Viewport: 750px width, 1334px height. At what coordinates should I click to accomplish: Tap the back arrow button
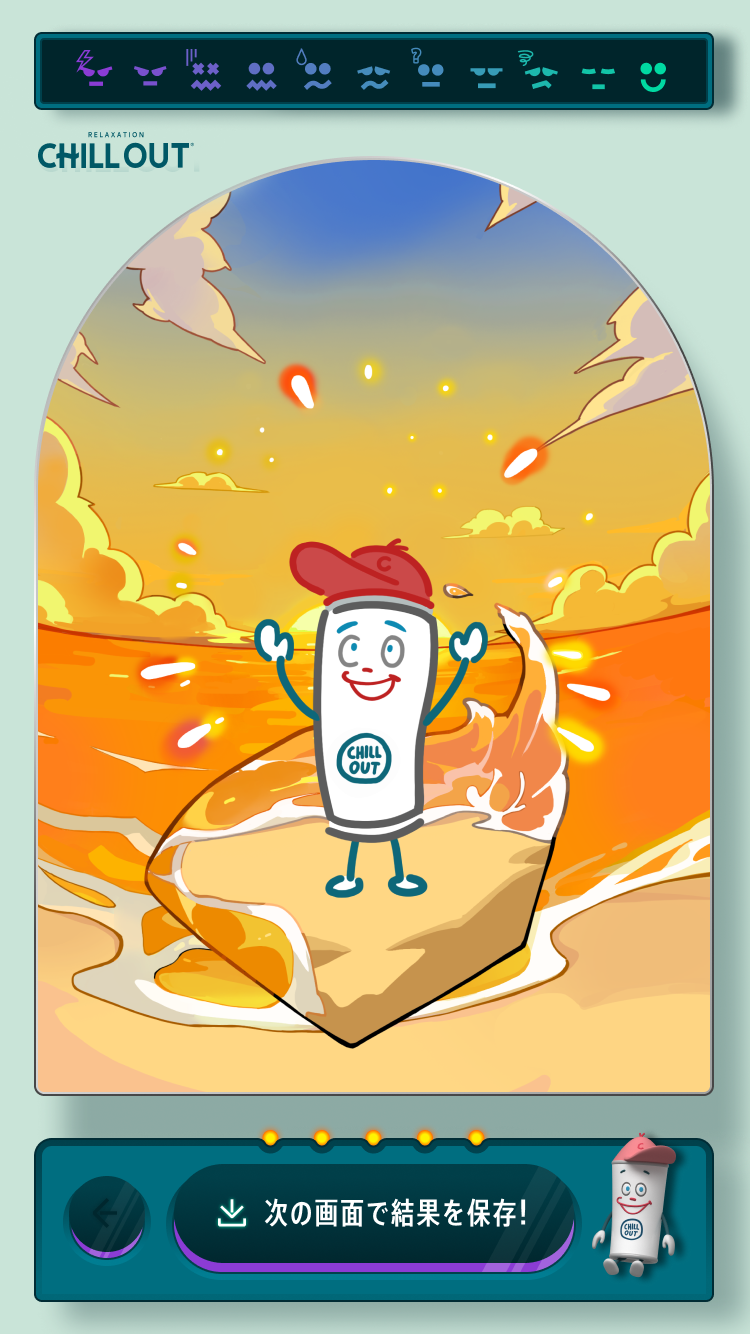pyautogui.click(x=107, y=1214)
